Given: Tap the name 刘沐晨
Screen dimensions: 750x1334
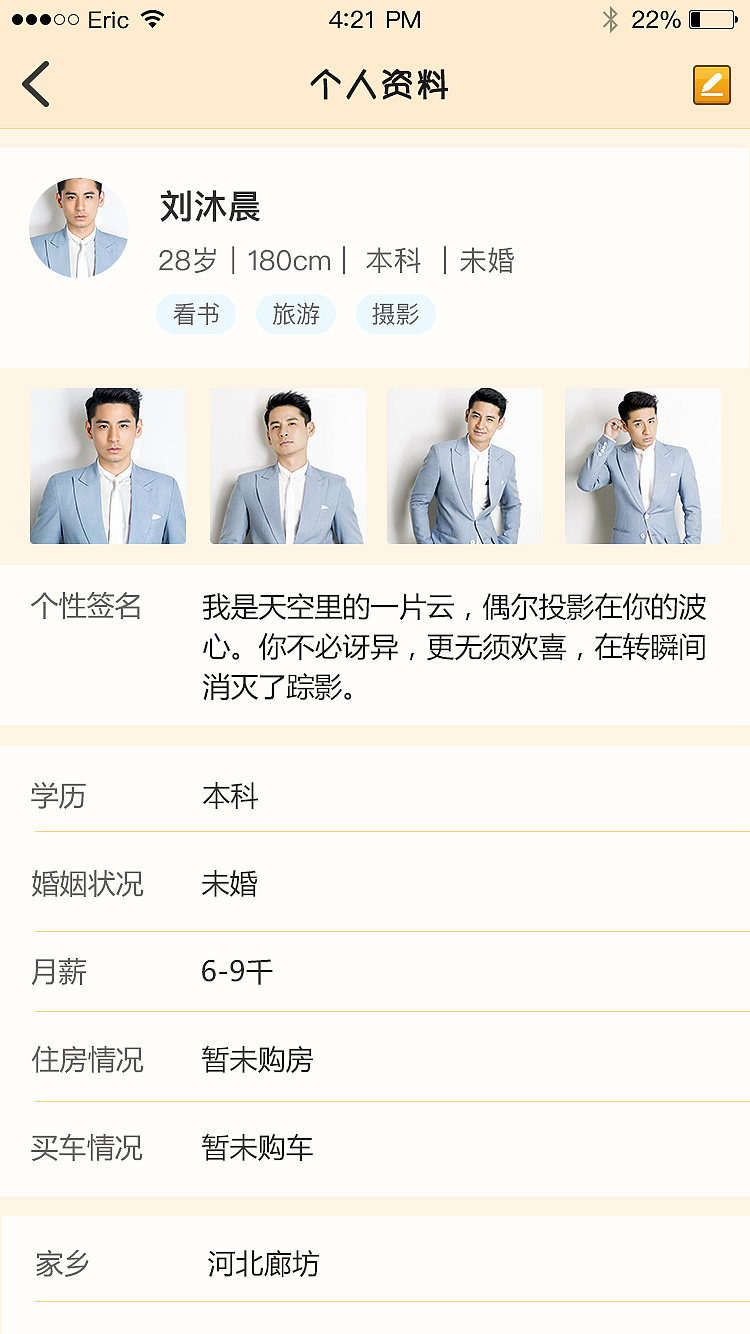Looking at the screenshot, I should pos(207,208).
